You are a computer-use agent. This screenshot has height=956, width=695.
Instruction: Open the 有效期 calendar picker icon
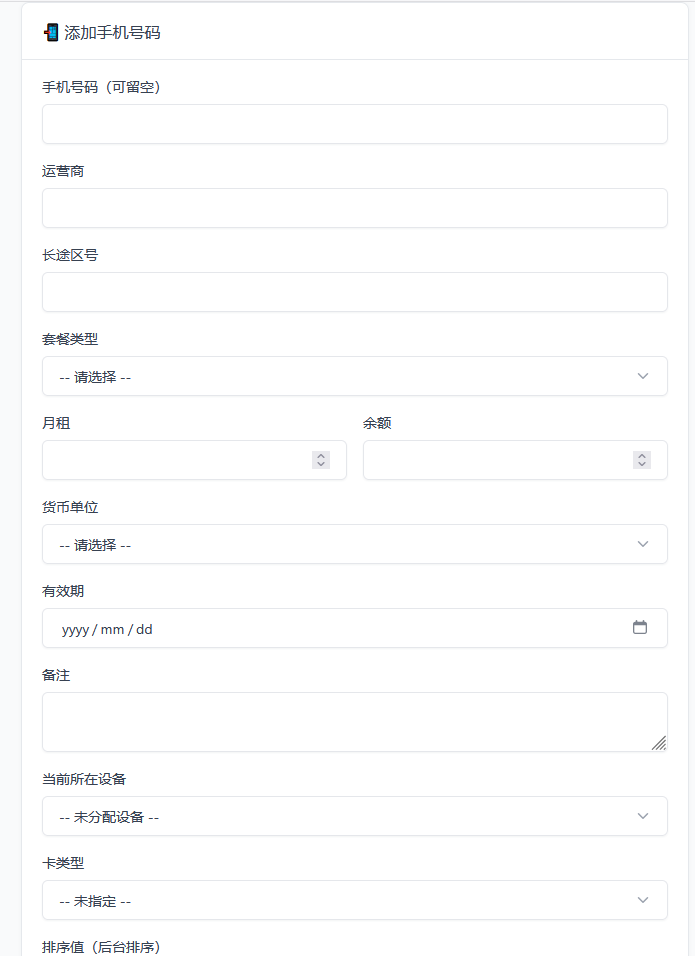coord(640,628)
